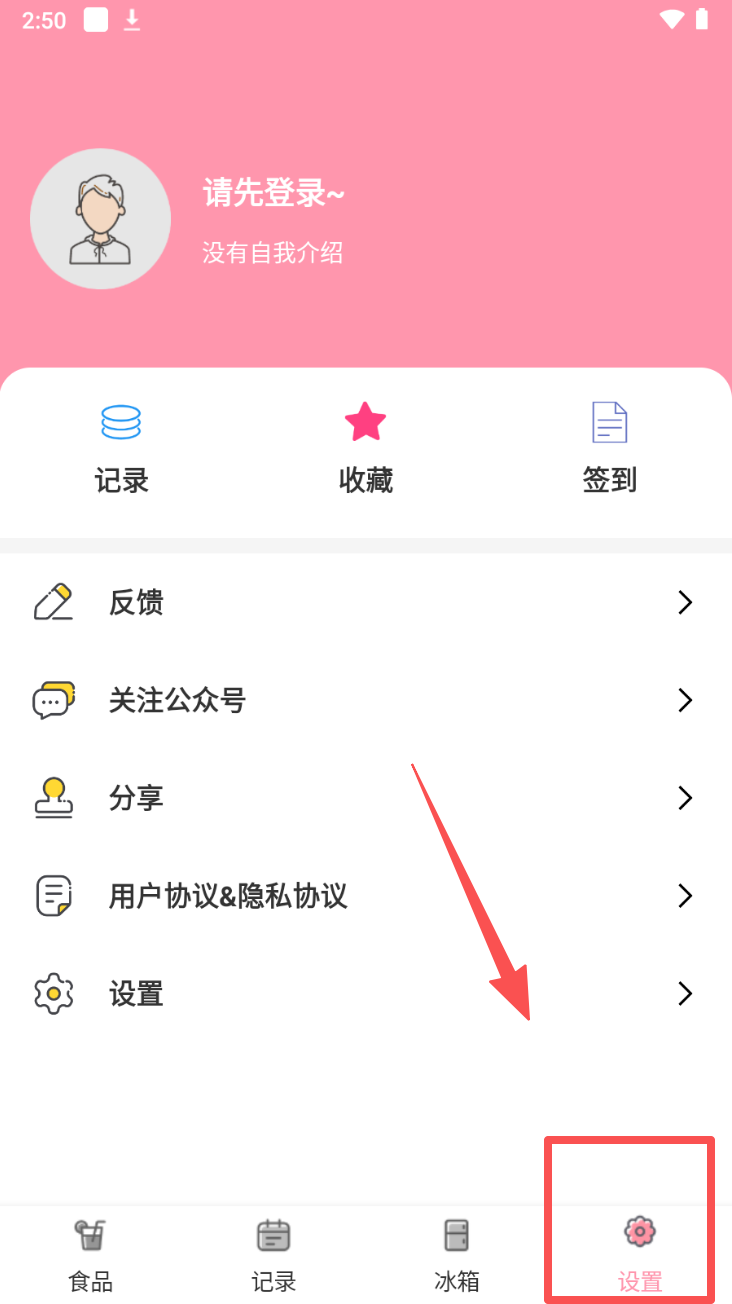Open the 收藏 favorites shortcut
Image resolution: width=732 pixels, height=1304 pixels.
[365, 448]
